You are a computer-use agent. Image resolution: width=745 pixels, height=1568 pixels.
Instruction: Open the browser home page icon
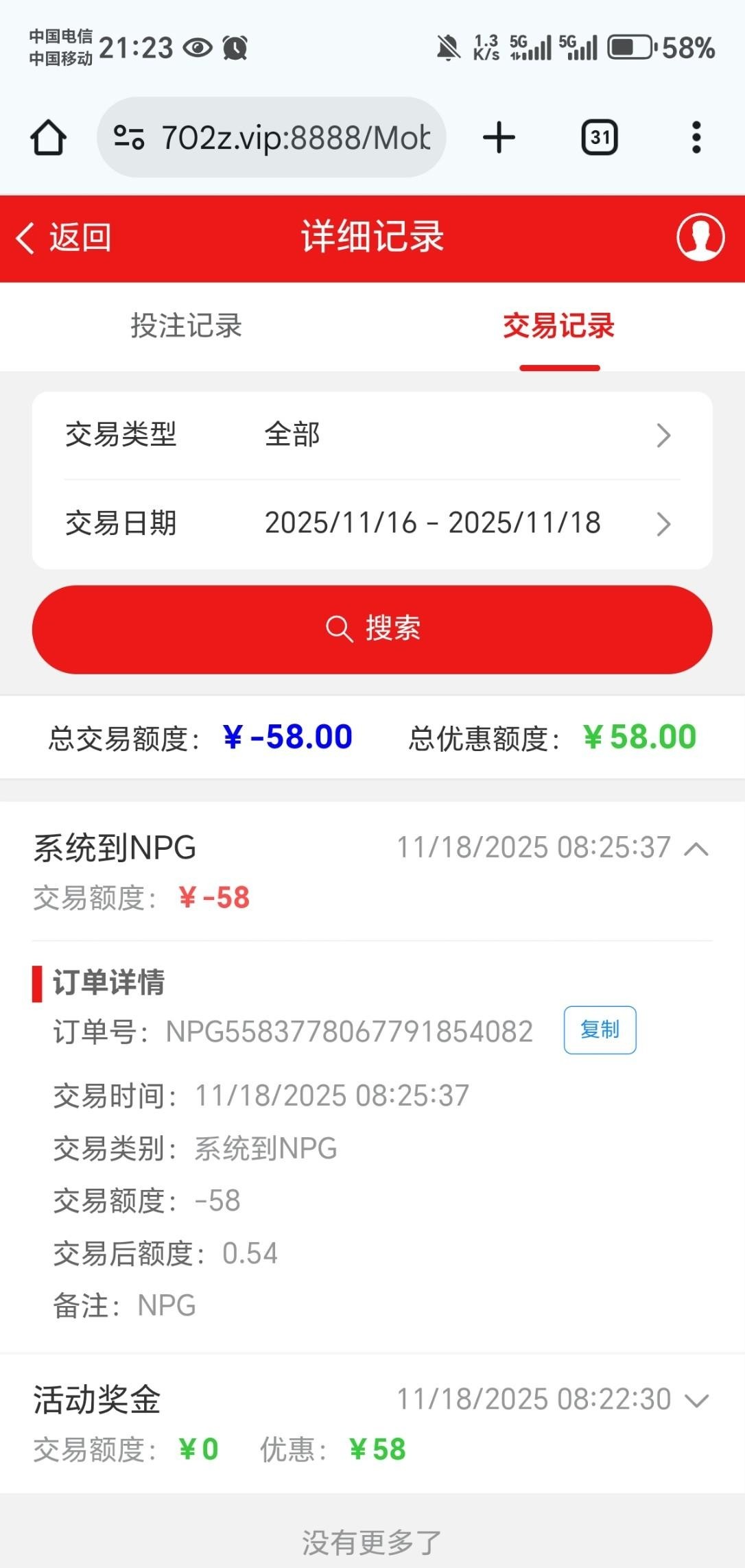click(x=48, y=138)
